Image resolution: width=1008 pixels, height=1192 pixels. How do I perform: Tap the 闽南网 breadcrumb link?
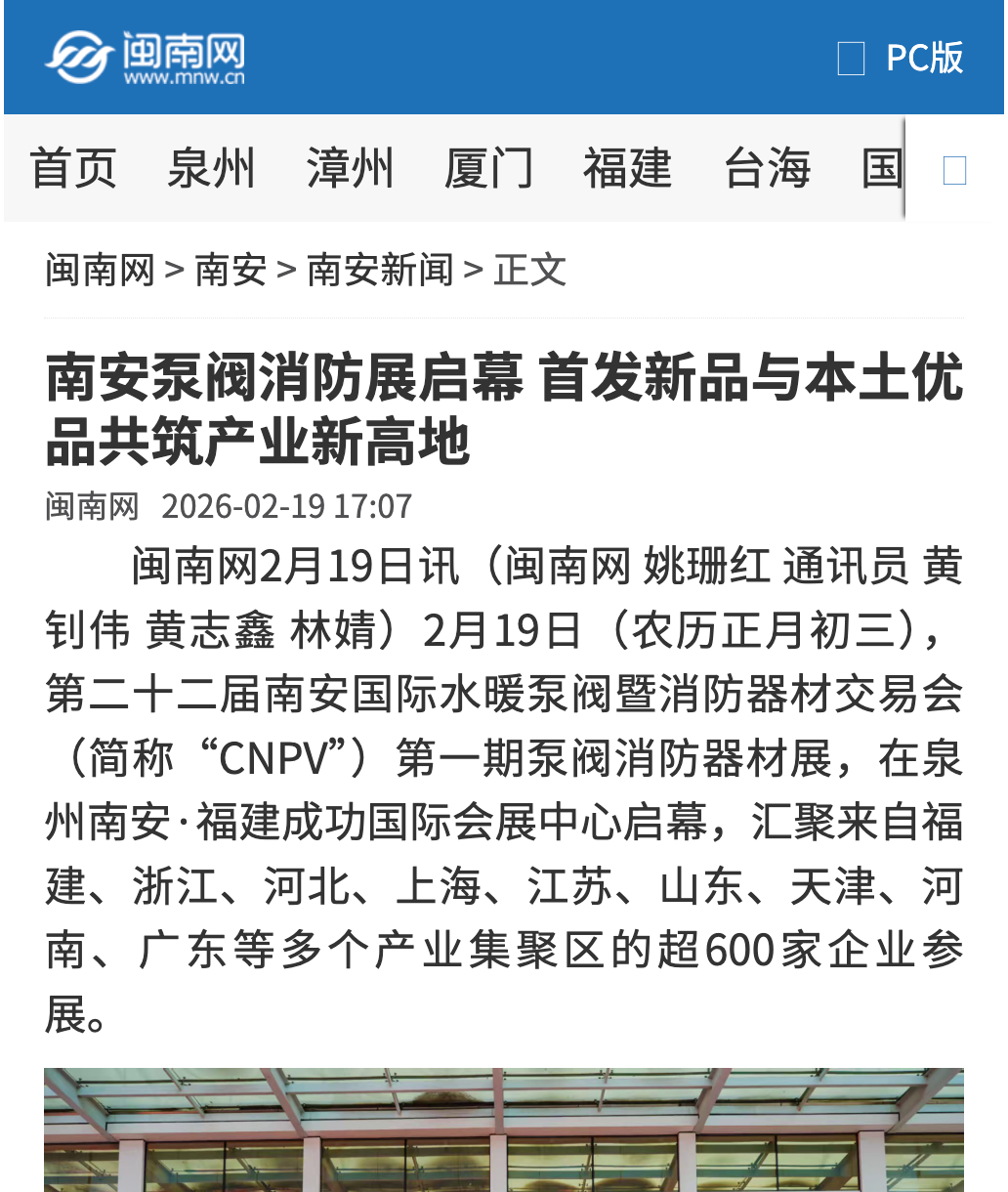coord(100,271)
